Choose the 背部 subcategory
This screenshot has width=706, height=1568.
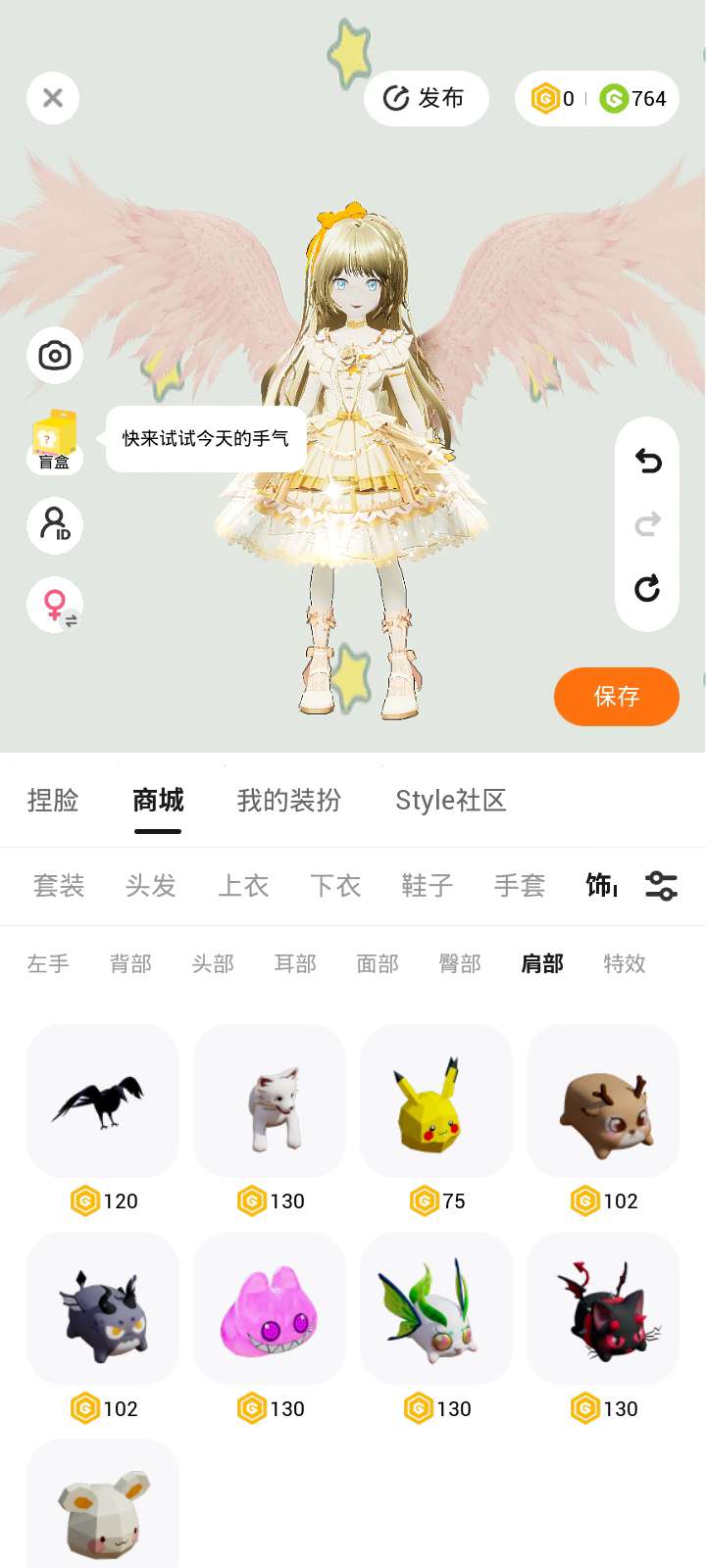[x=130, y=964]
